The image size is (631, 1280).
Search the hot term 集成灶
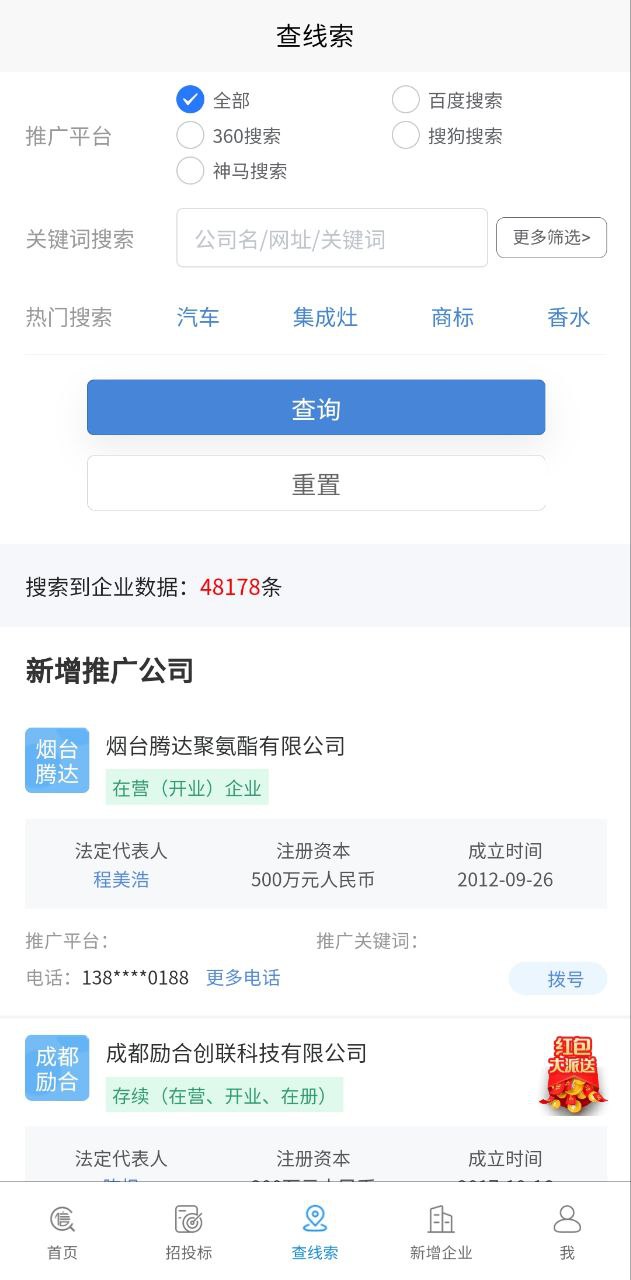[x=325, y=318]
